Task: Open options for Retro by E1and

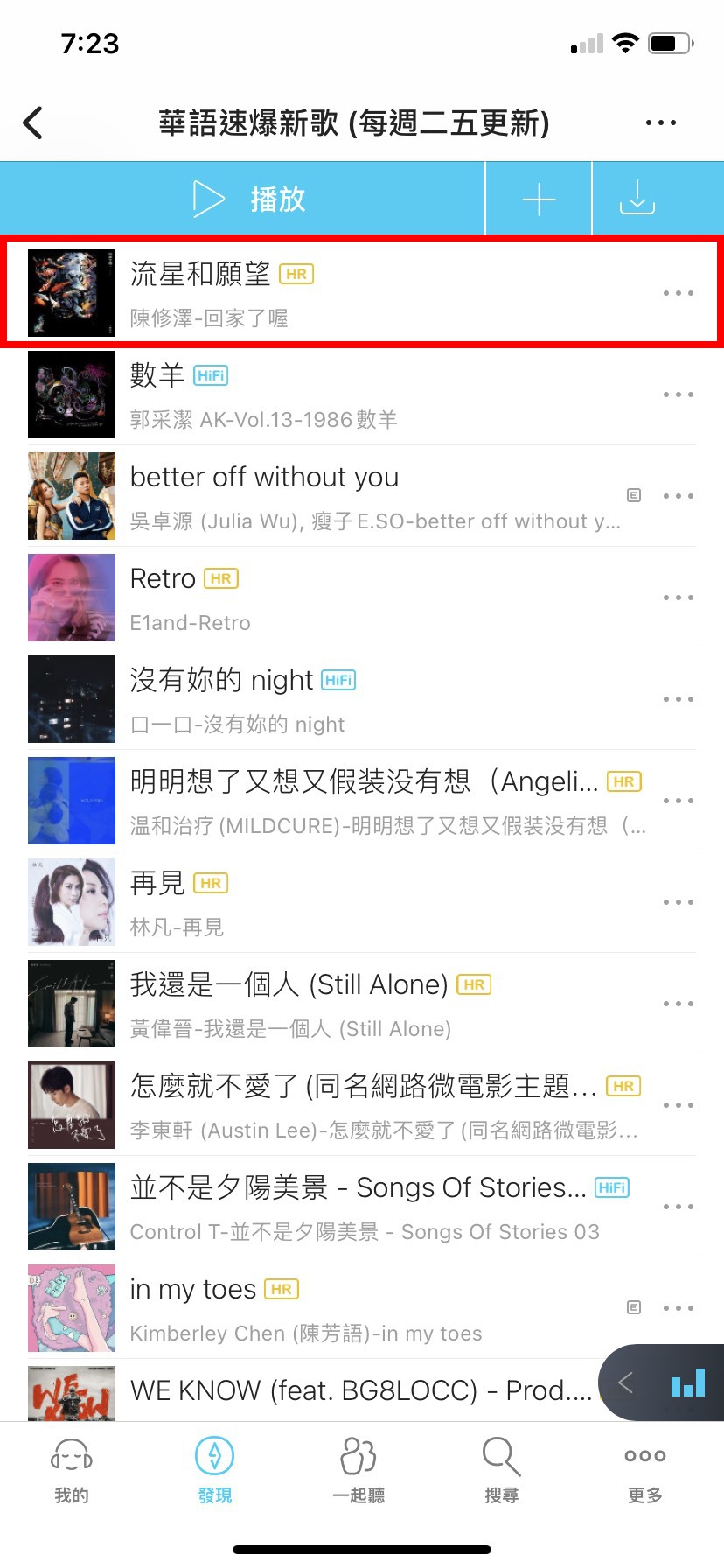Action: 678,598
